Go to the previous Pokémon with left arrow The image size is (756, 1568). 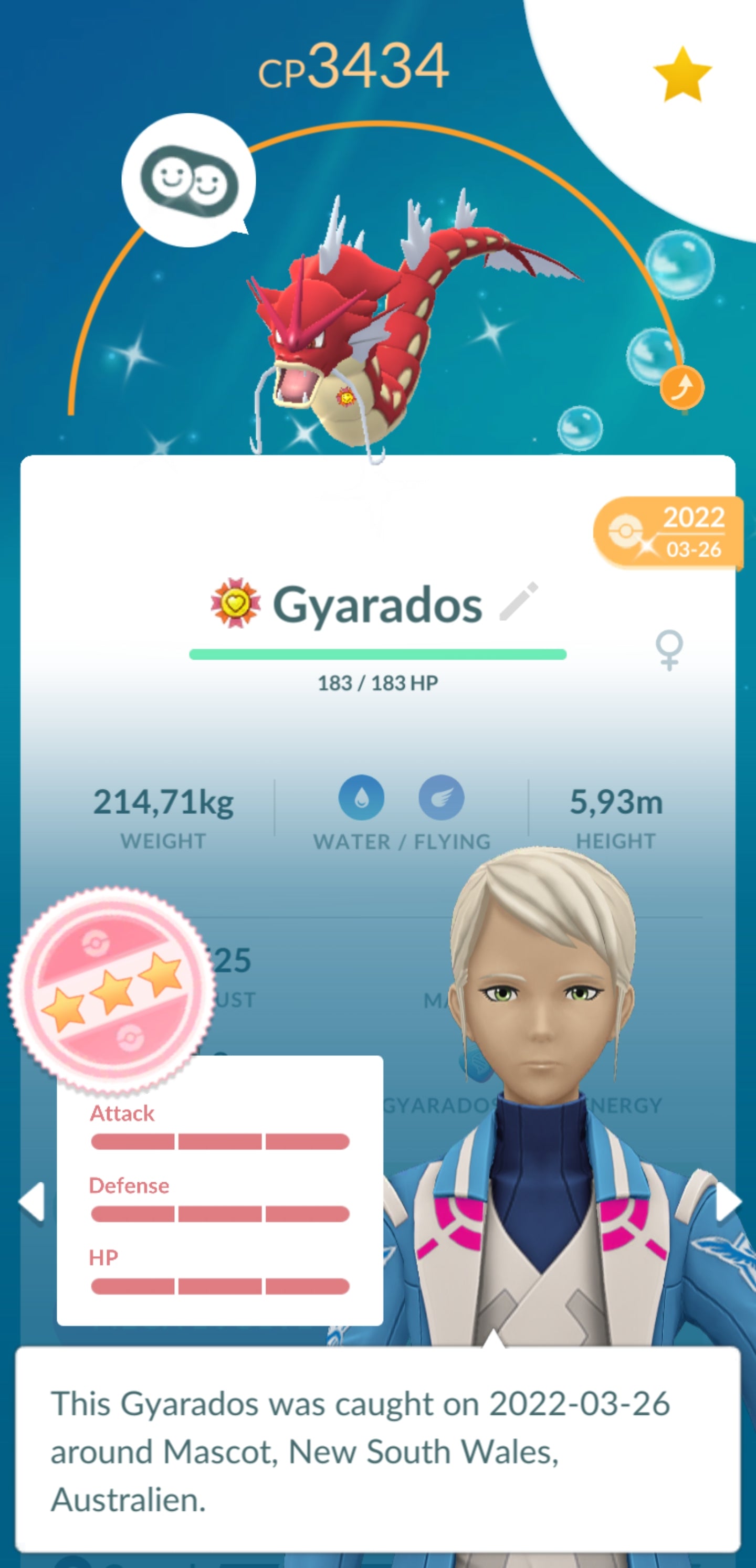click(x=31, y=1202)
